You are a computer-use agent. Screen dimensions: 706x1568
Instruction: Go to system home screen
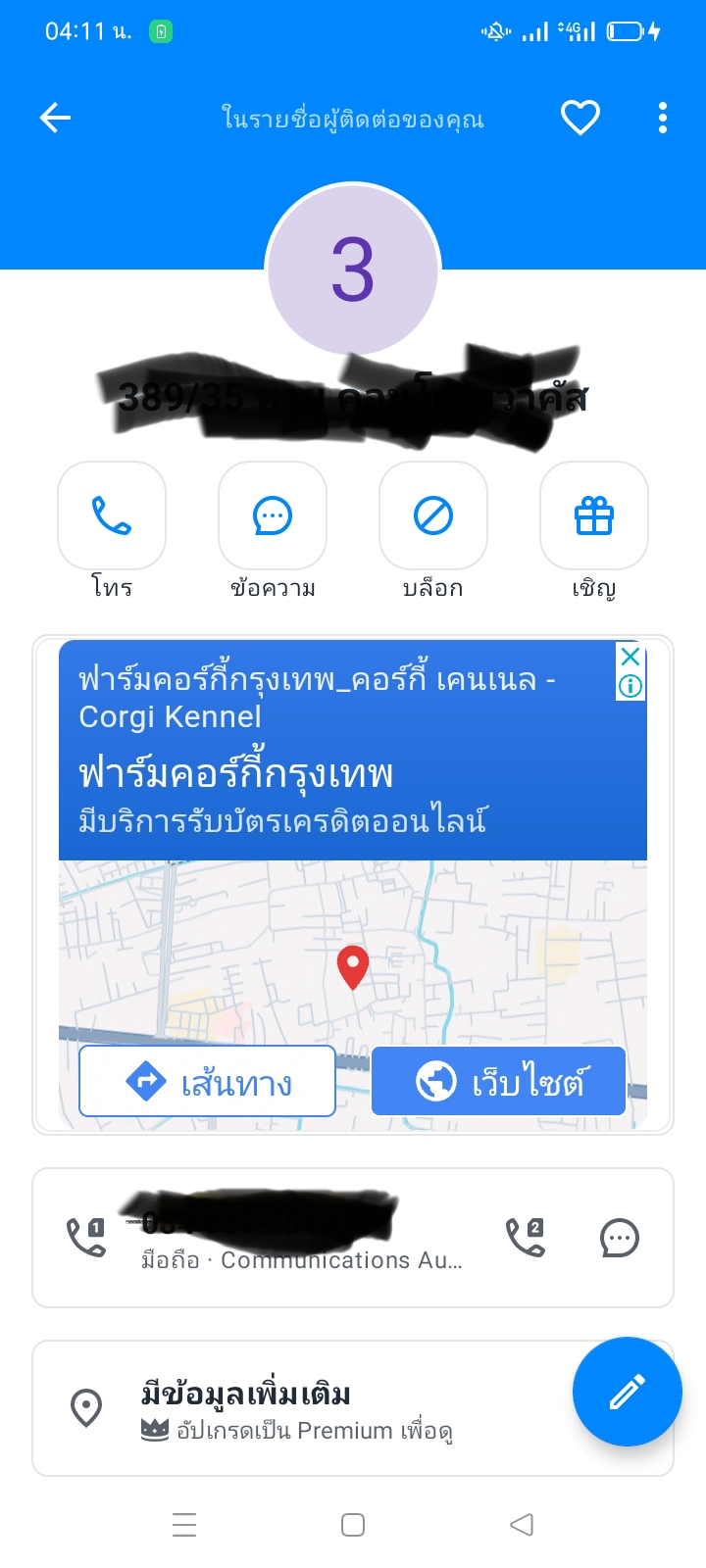(x=353, y=1525)
